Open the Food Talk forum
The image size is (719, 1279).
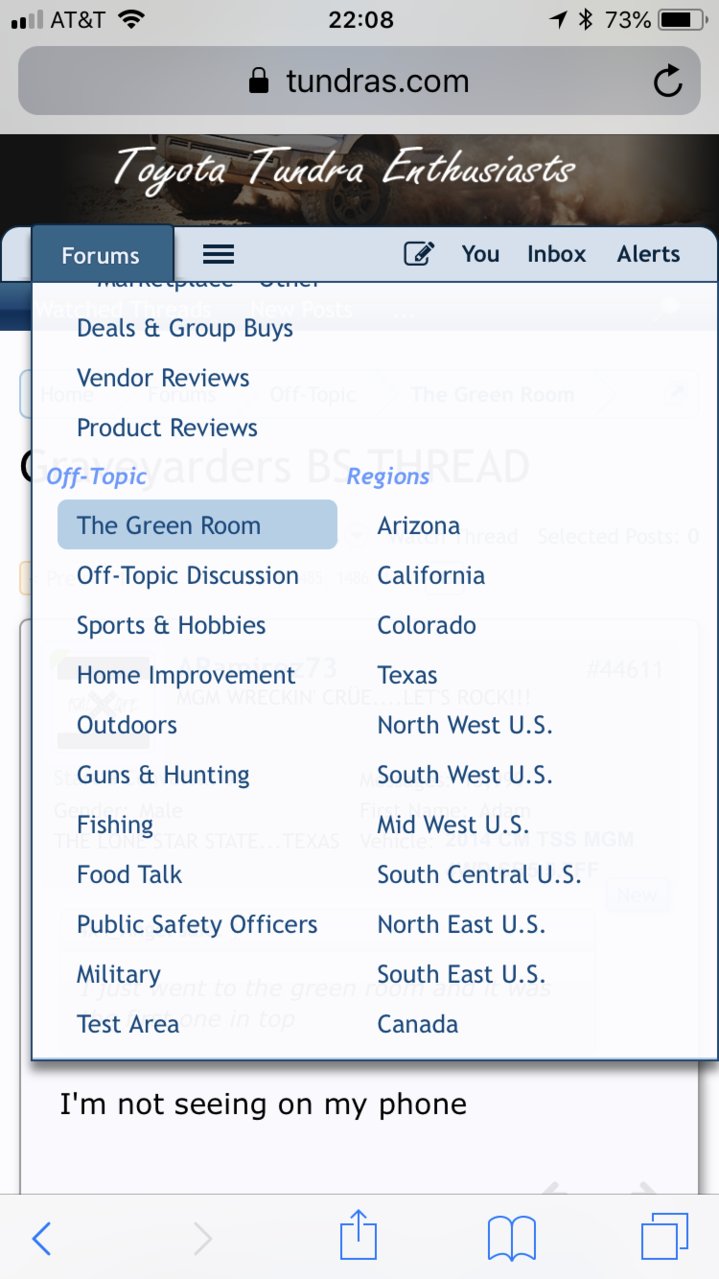click(x=129, y=875)
